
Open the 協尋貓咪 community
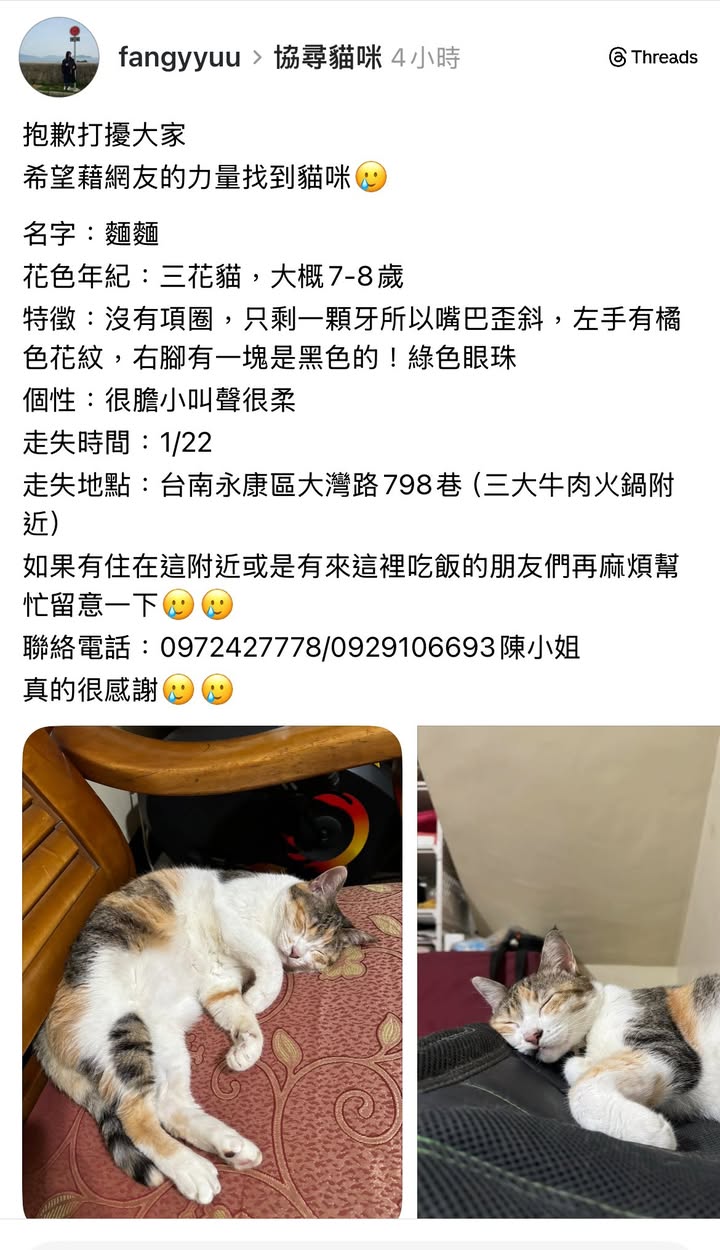[x=331, y=58]
